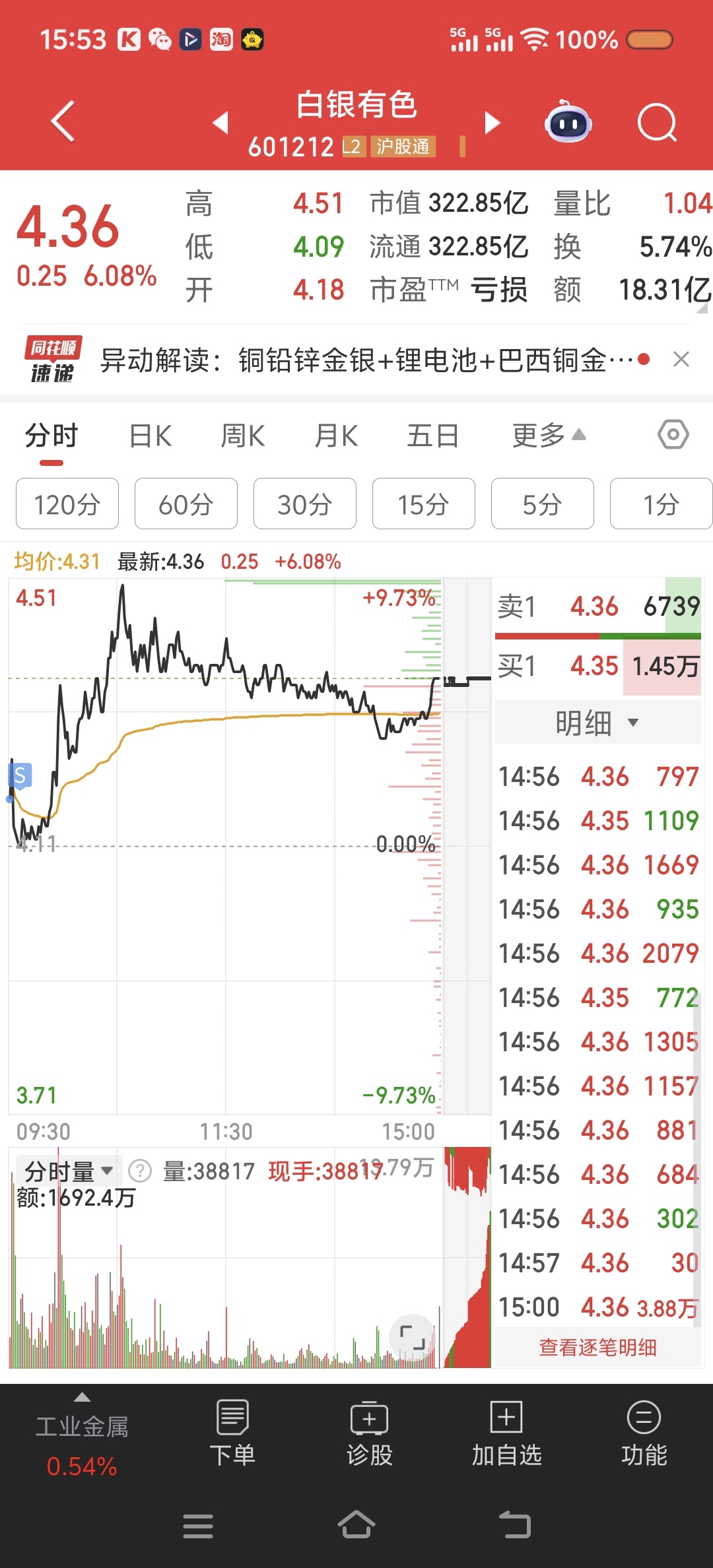The height and width of the screenshot is (1568, 713).
Task: Open chart settings hexagon icon
Action: 673,435
